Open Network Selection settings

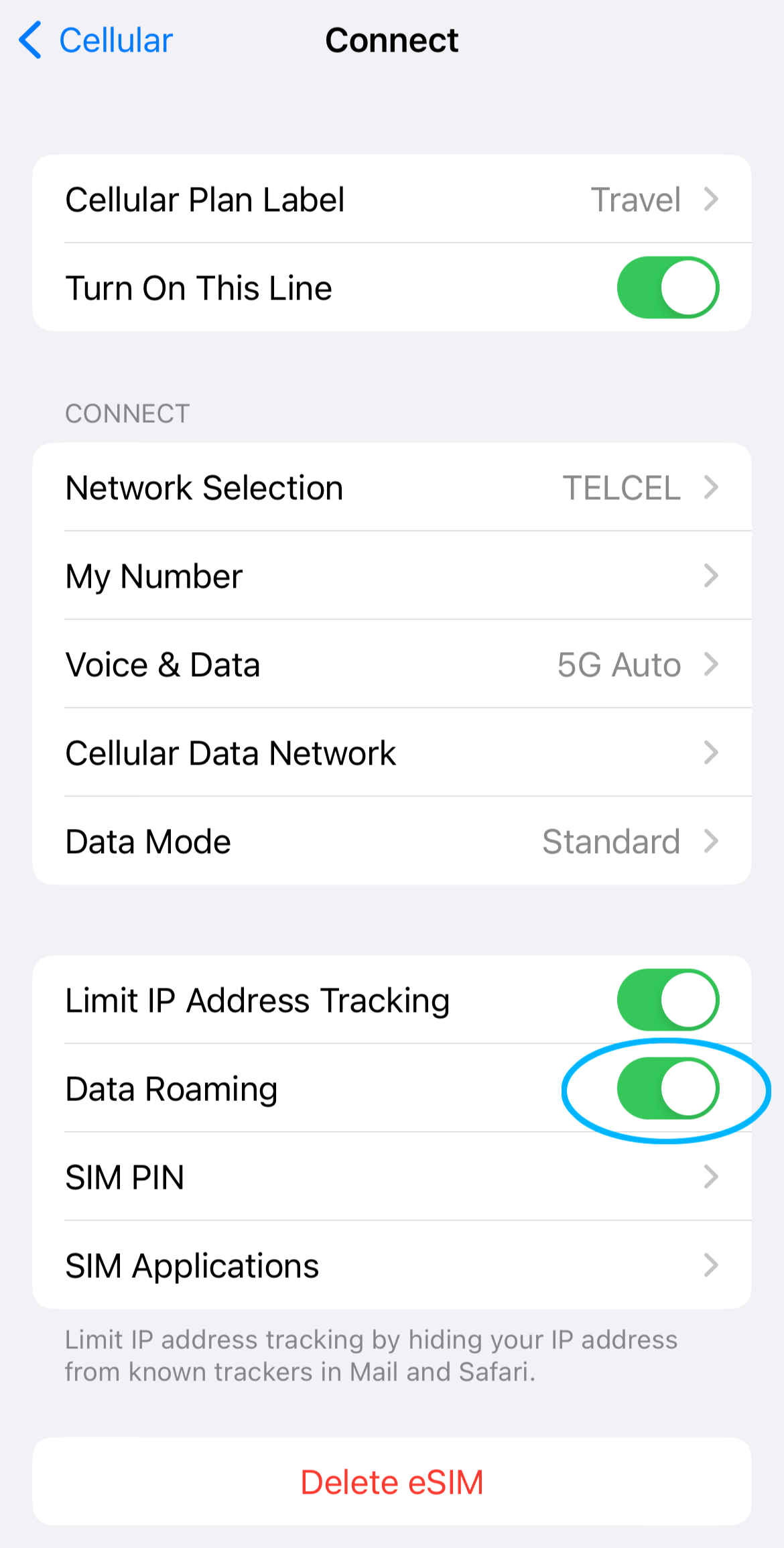click(x=391, y=488)
